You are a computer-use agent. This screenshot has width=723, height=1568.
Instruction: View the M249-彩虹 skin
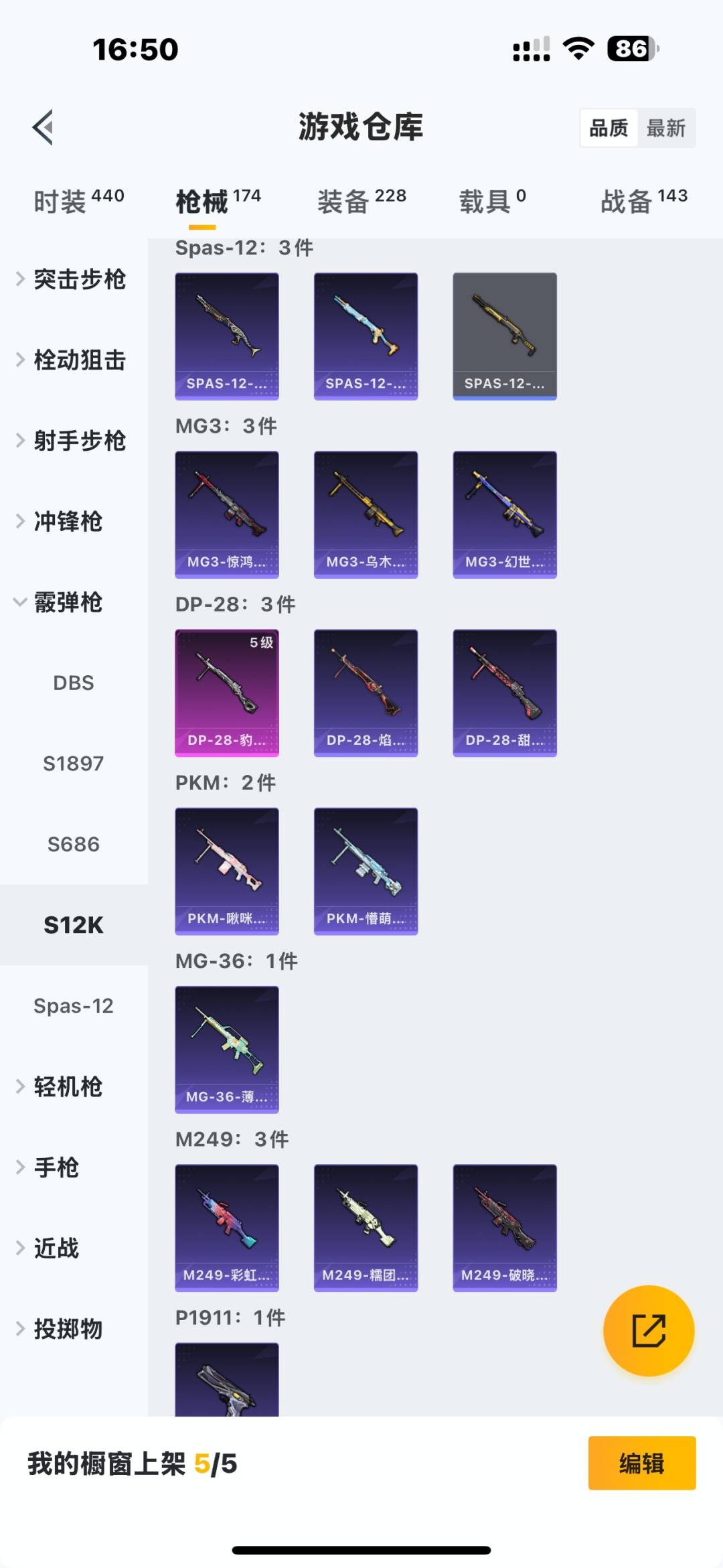[227, 1226]
